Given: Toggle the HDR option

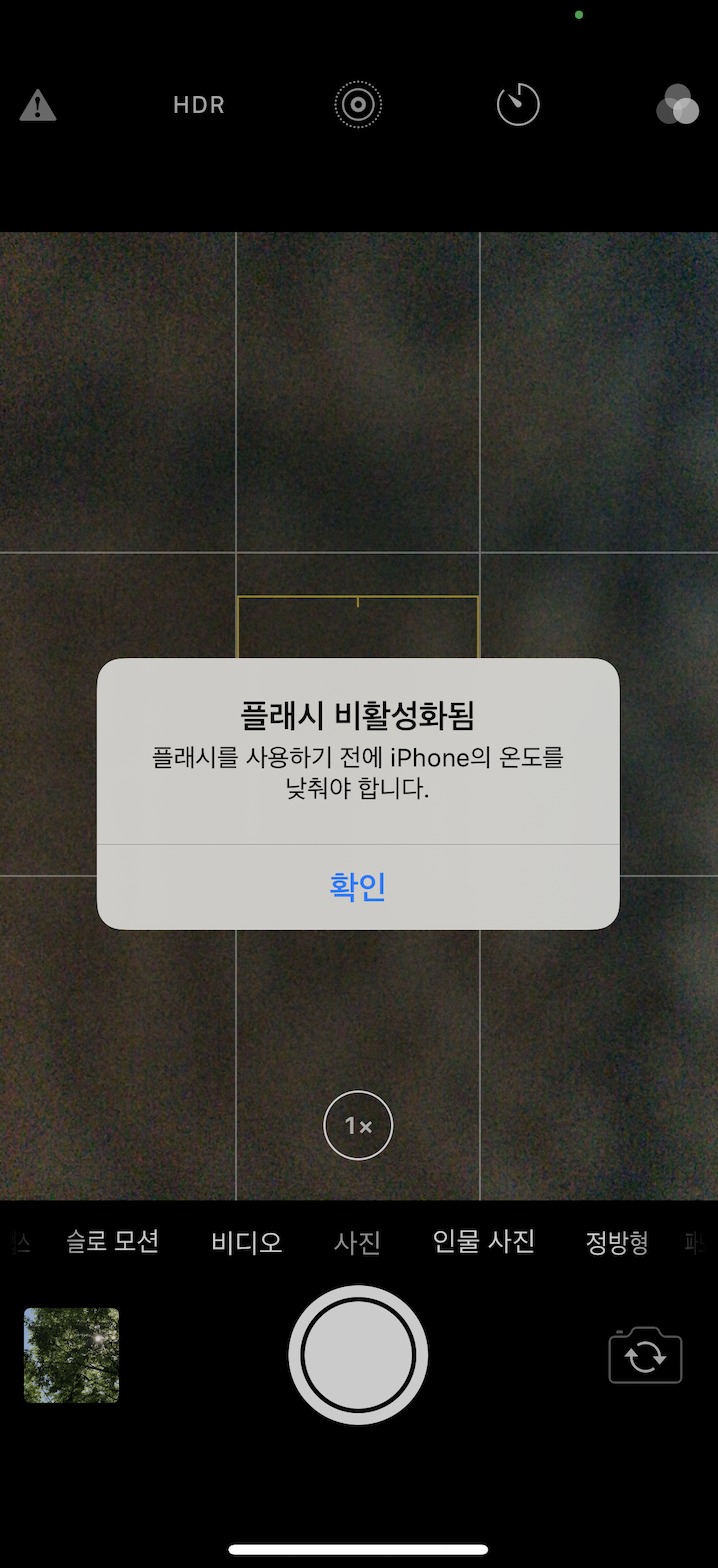Looking at the screenshot, I should point(199,105).
